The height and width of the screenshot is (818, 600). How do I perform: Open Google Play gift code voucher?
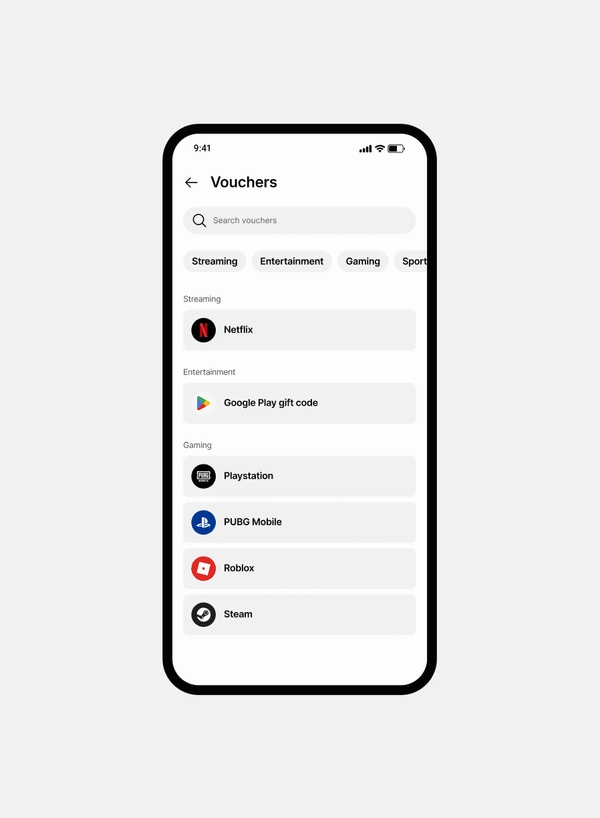(299, 403)
